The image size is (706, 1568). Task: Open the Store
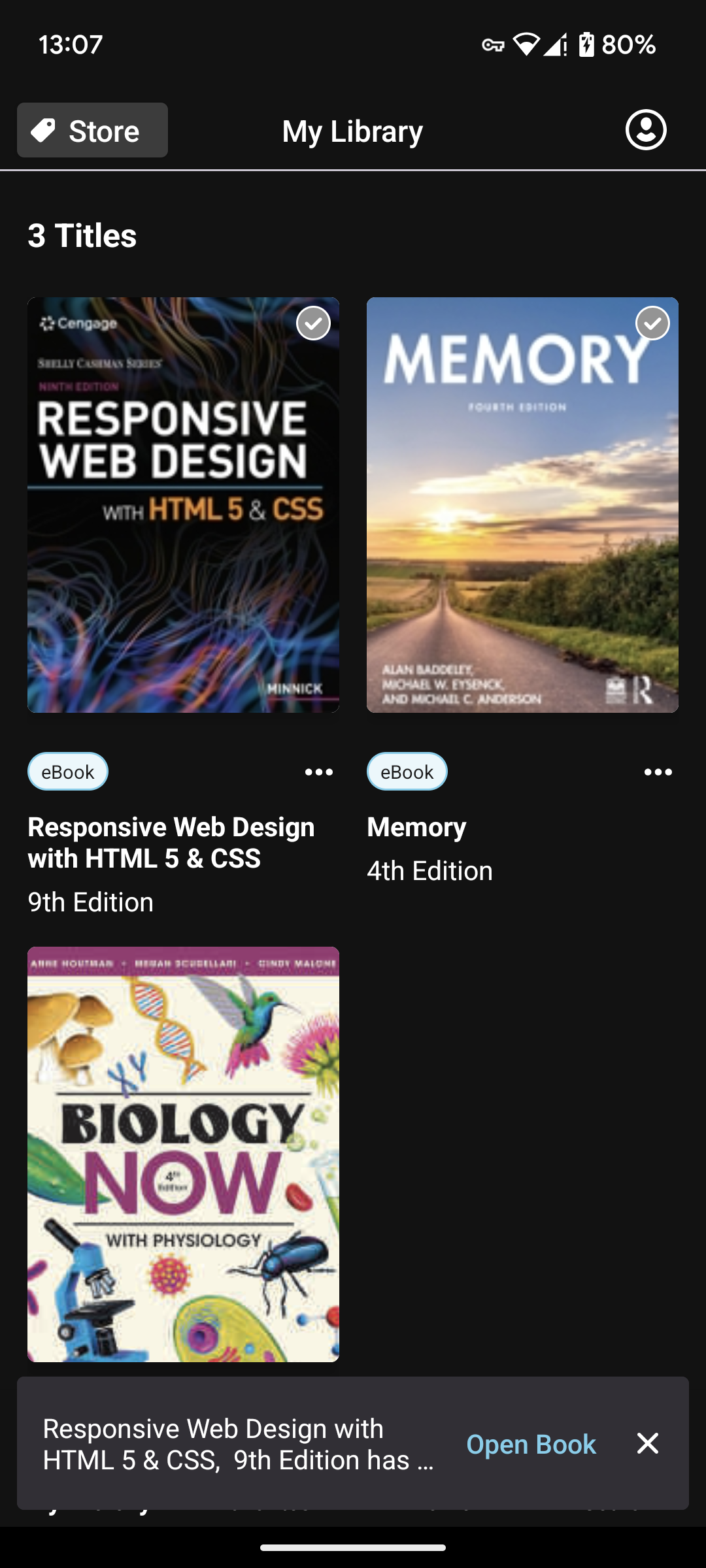92,130
